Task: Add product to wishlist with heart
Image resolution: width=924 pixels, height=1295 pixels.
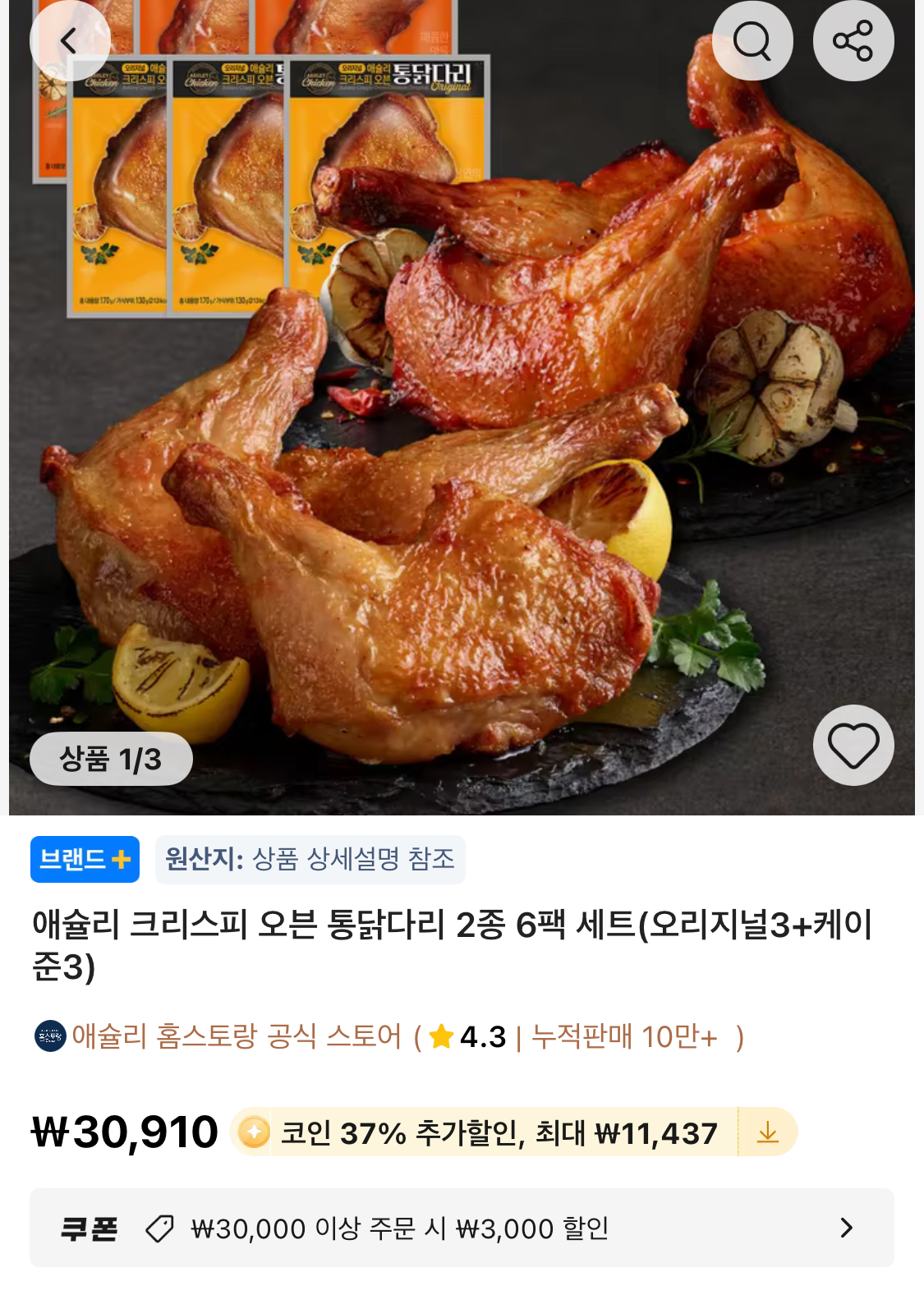Action: click(x=853, y=745)
